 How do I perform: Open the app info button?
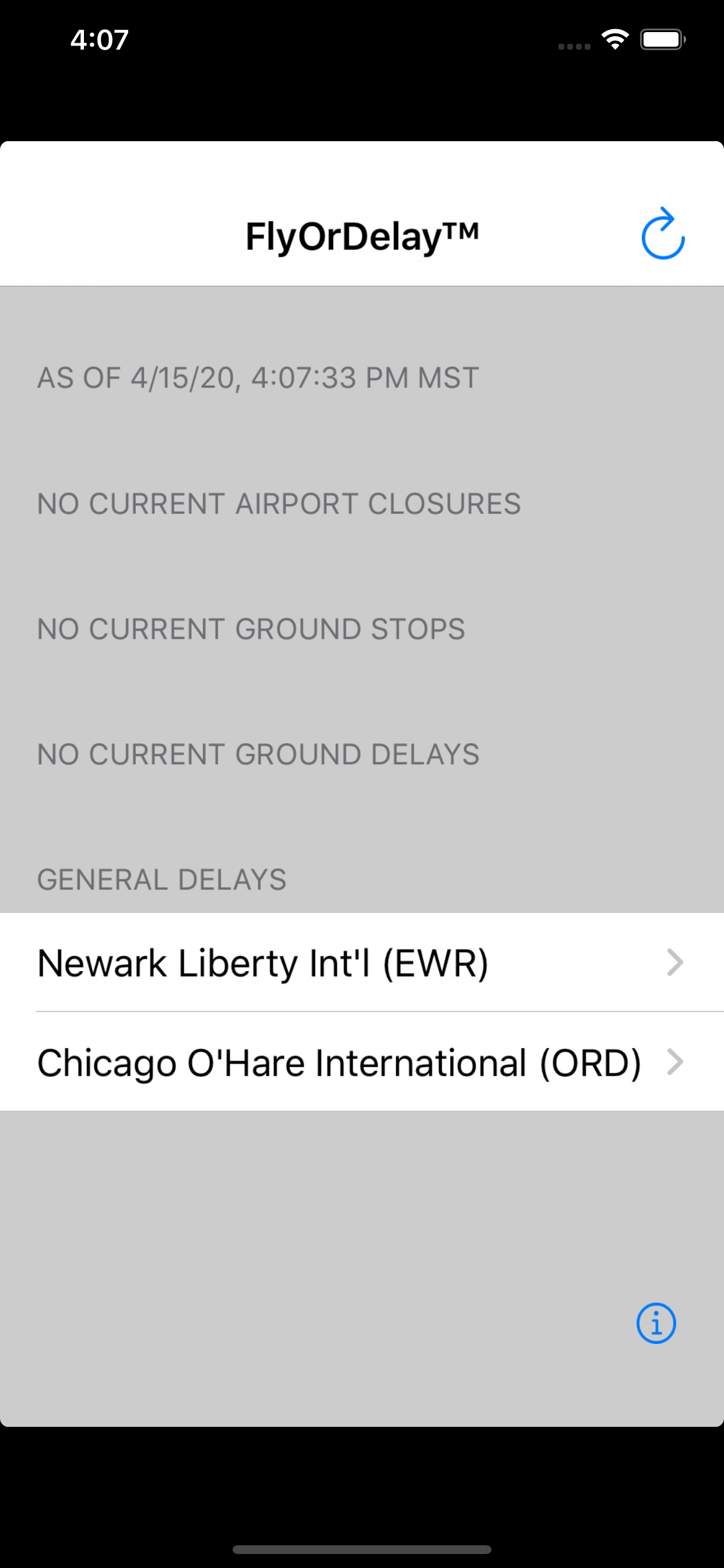point(656,1324)
